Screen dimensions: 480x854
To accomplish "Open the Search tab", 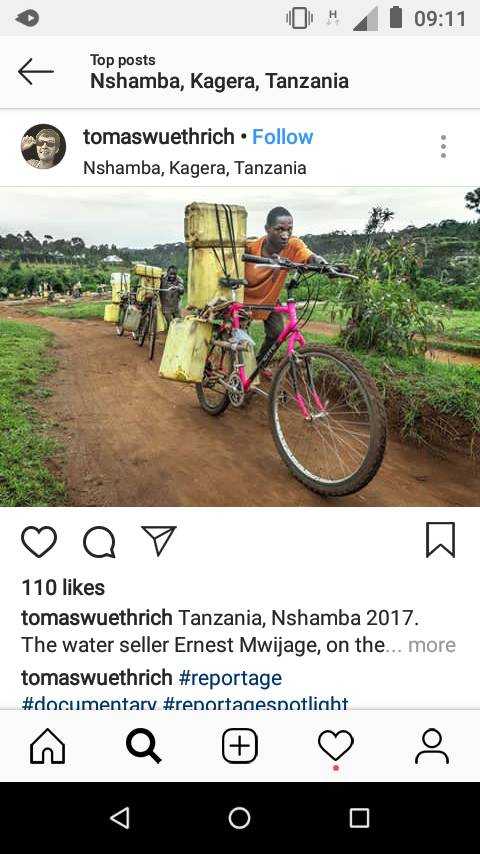I will 143,746.
